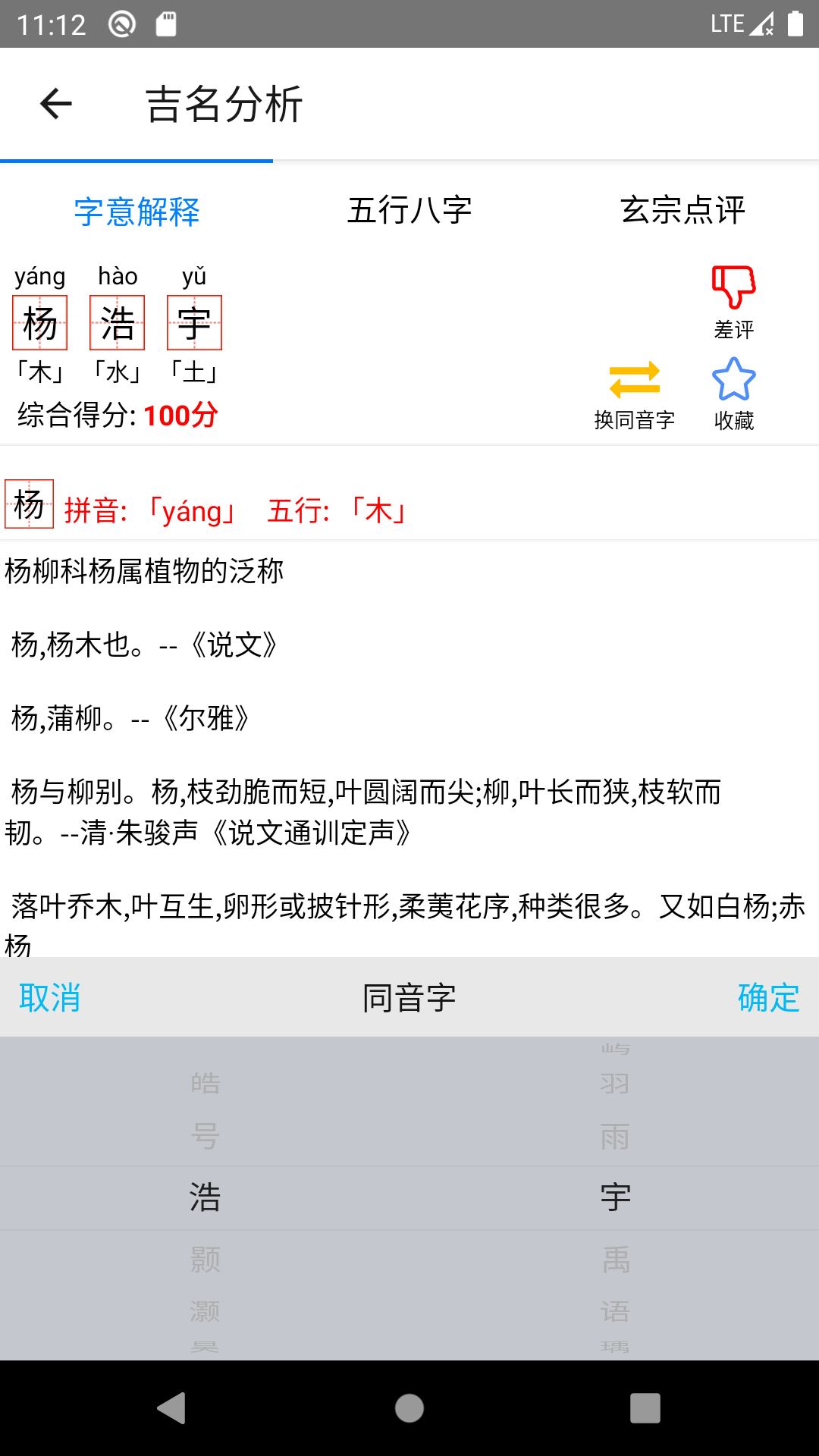This screenshot has height=1456, width=819.
Task: Tap the 宇 character box
Action: [x=195, y=322]
